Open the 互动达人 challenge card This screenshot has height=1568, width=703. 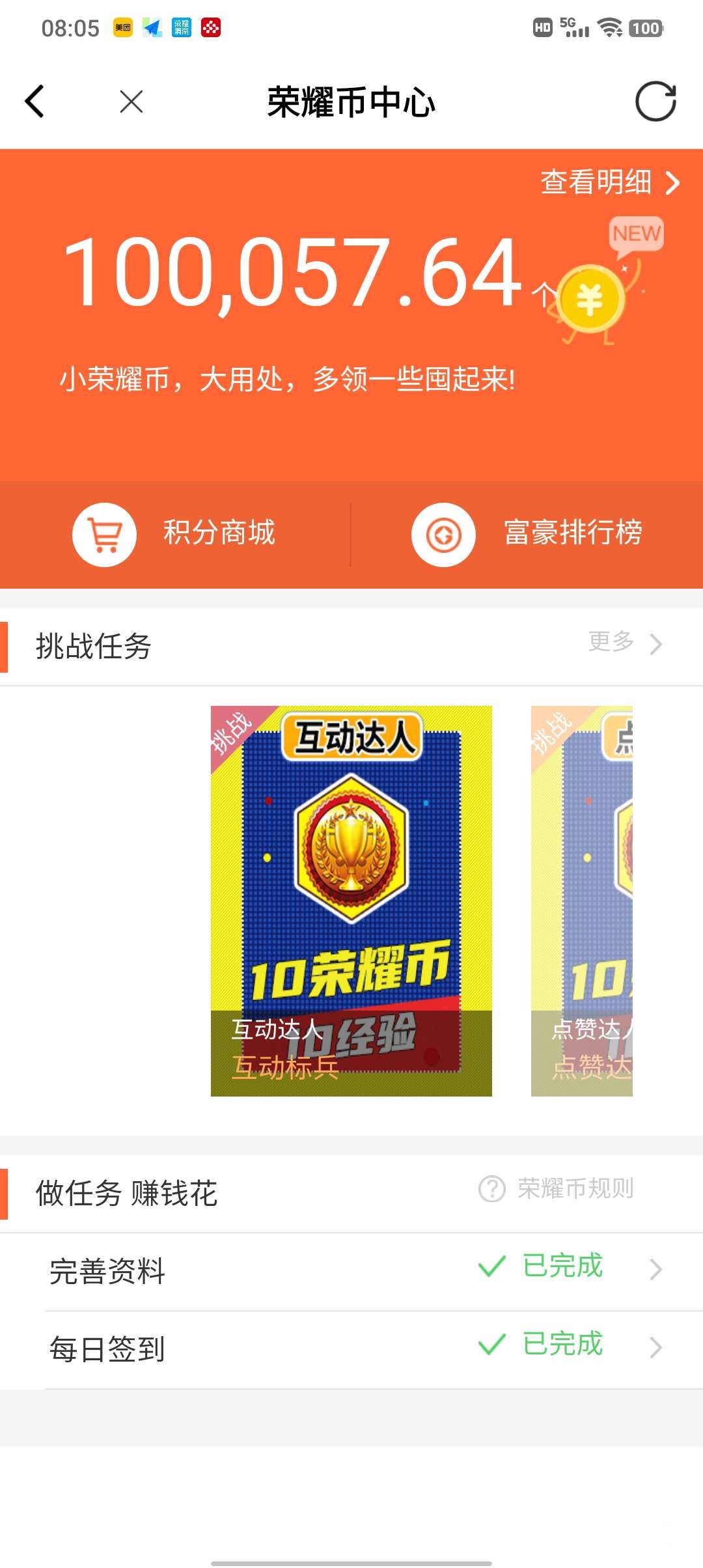[x=351, y=901]
